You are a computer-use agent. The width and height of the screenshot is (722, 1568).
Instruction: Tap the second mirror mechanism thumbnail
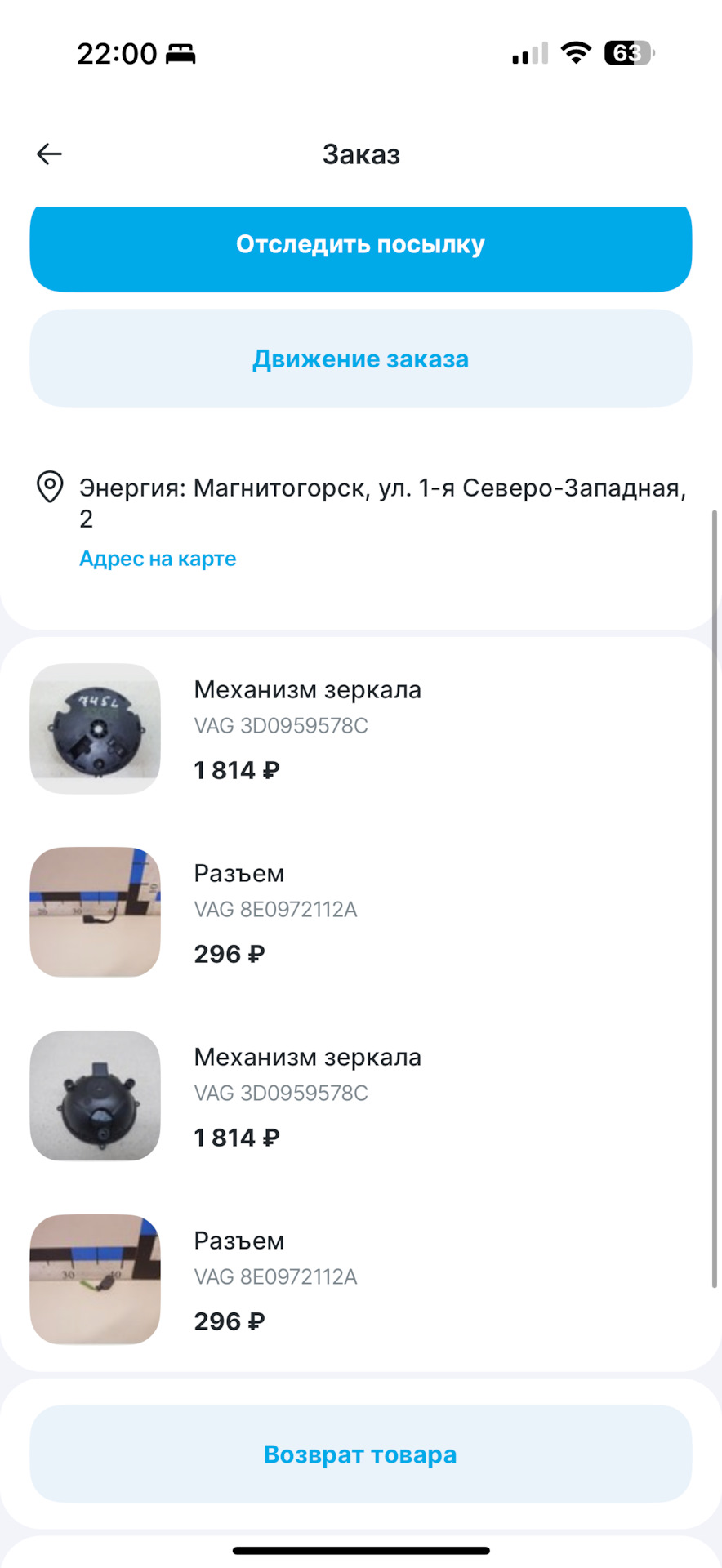coord(95,1095)
